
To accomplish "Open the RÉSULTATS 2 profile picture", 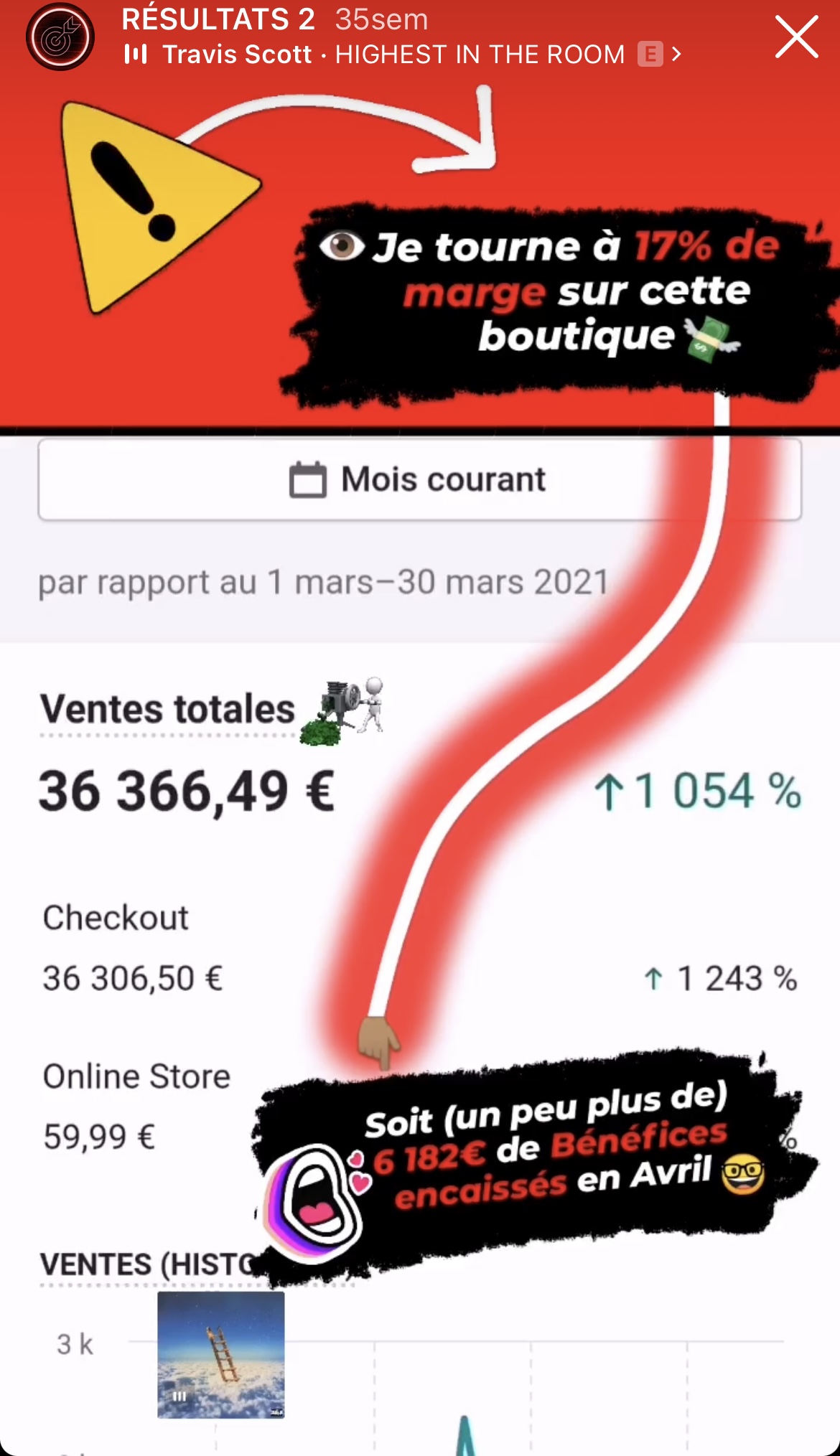I will point(60,37).
